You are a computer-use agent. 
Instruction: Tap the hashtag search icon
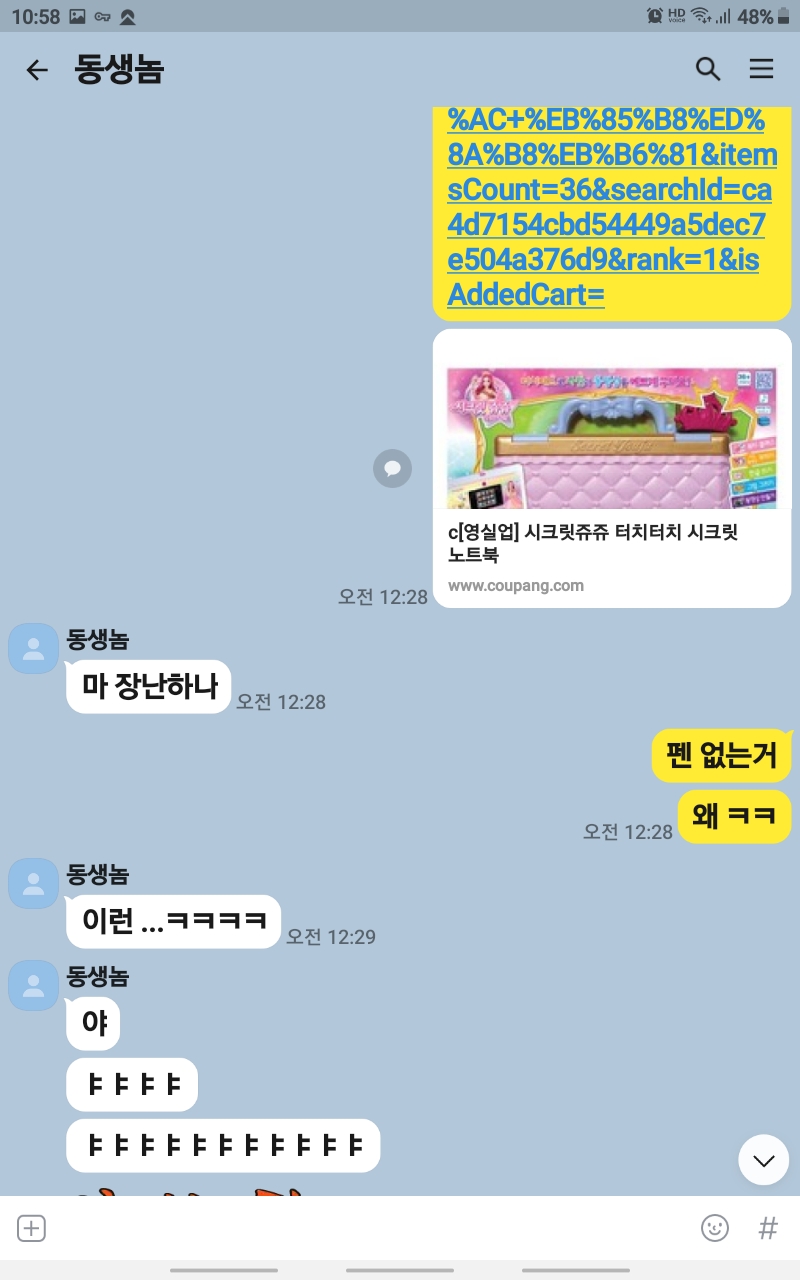pos(768,1228)
